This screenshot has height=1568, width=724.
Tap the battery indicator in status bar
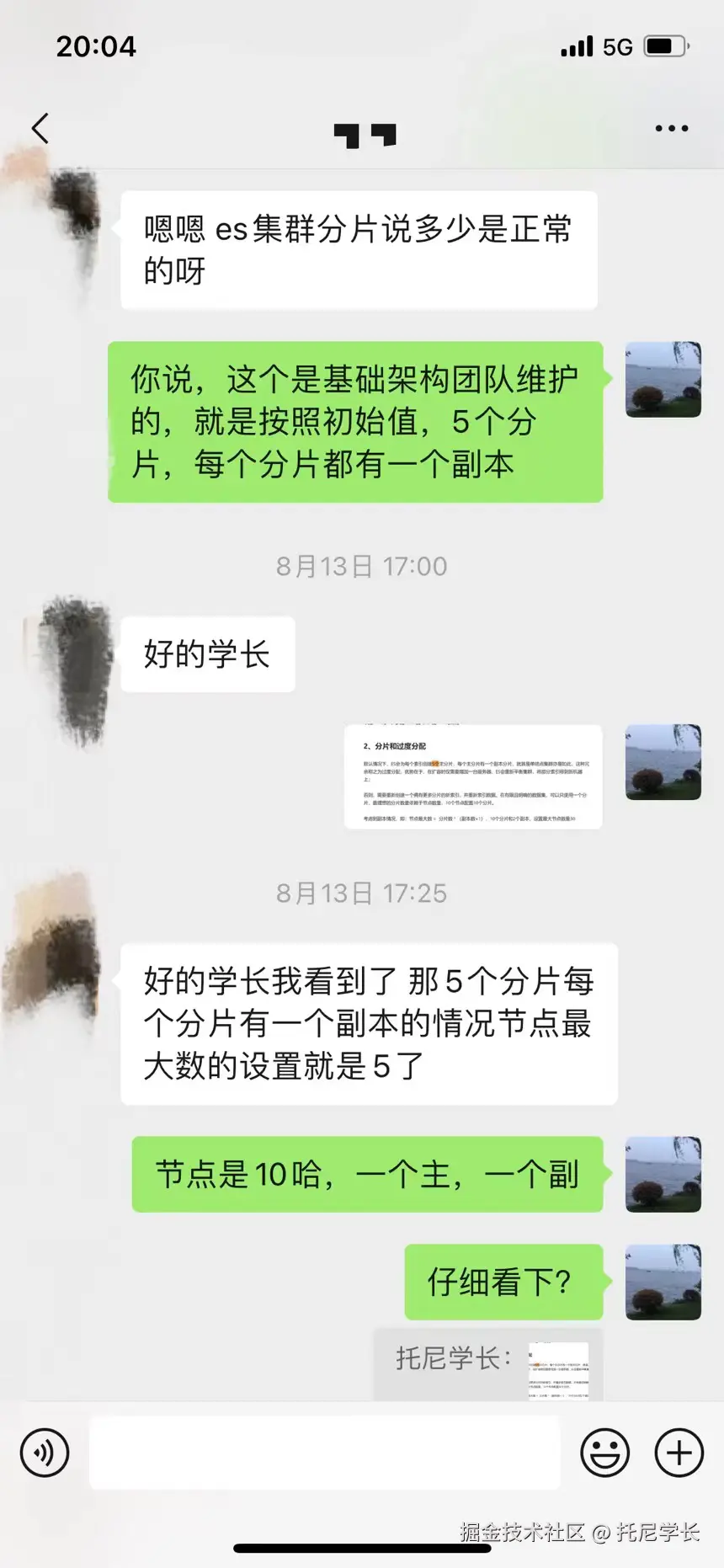pos(663,46)
